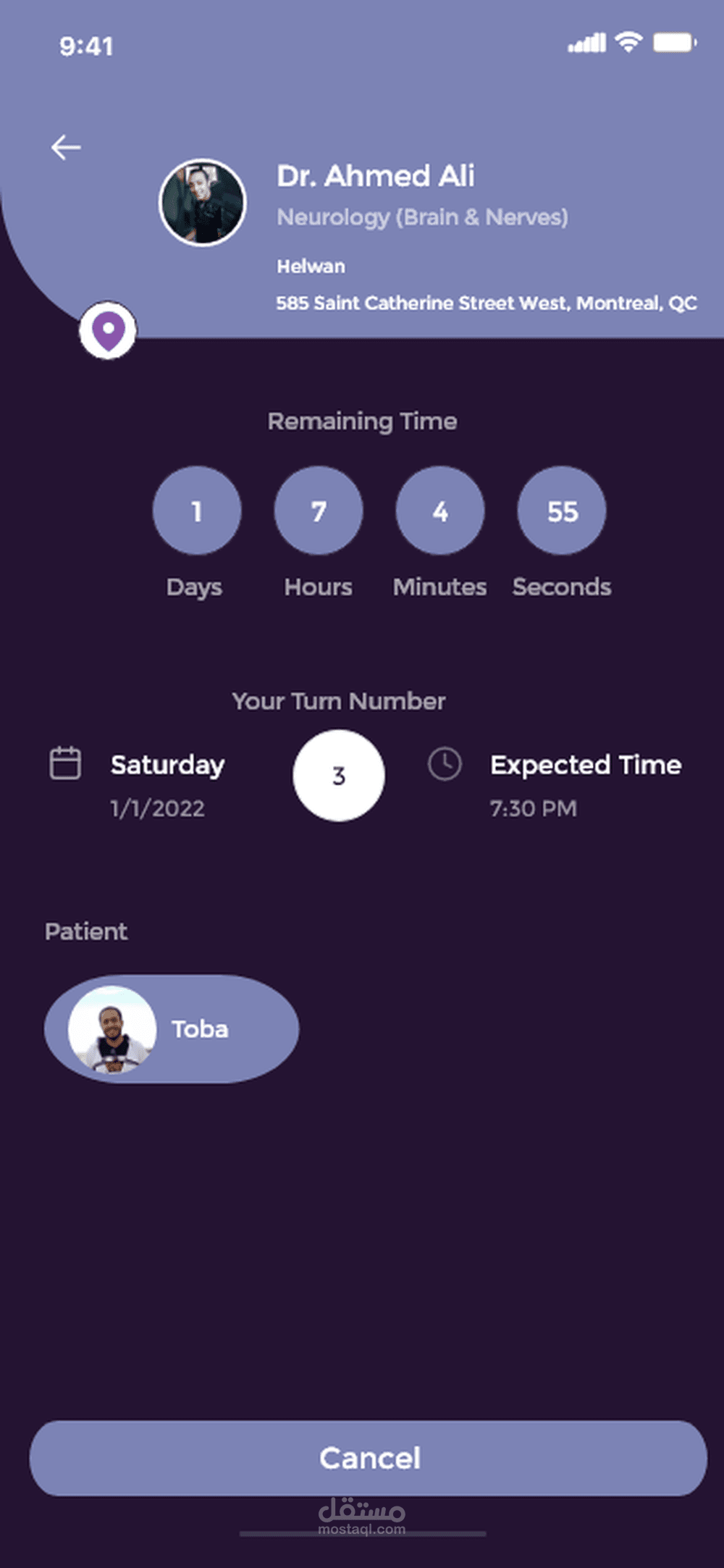Go back using the arrow icon
This screenshot has width=724, height=1568.
click(x=66, y=147)
